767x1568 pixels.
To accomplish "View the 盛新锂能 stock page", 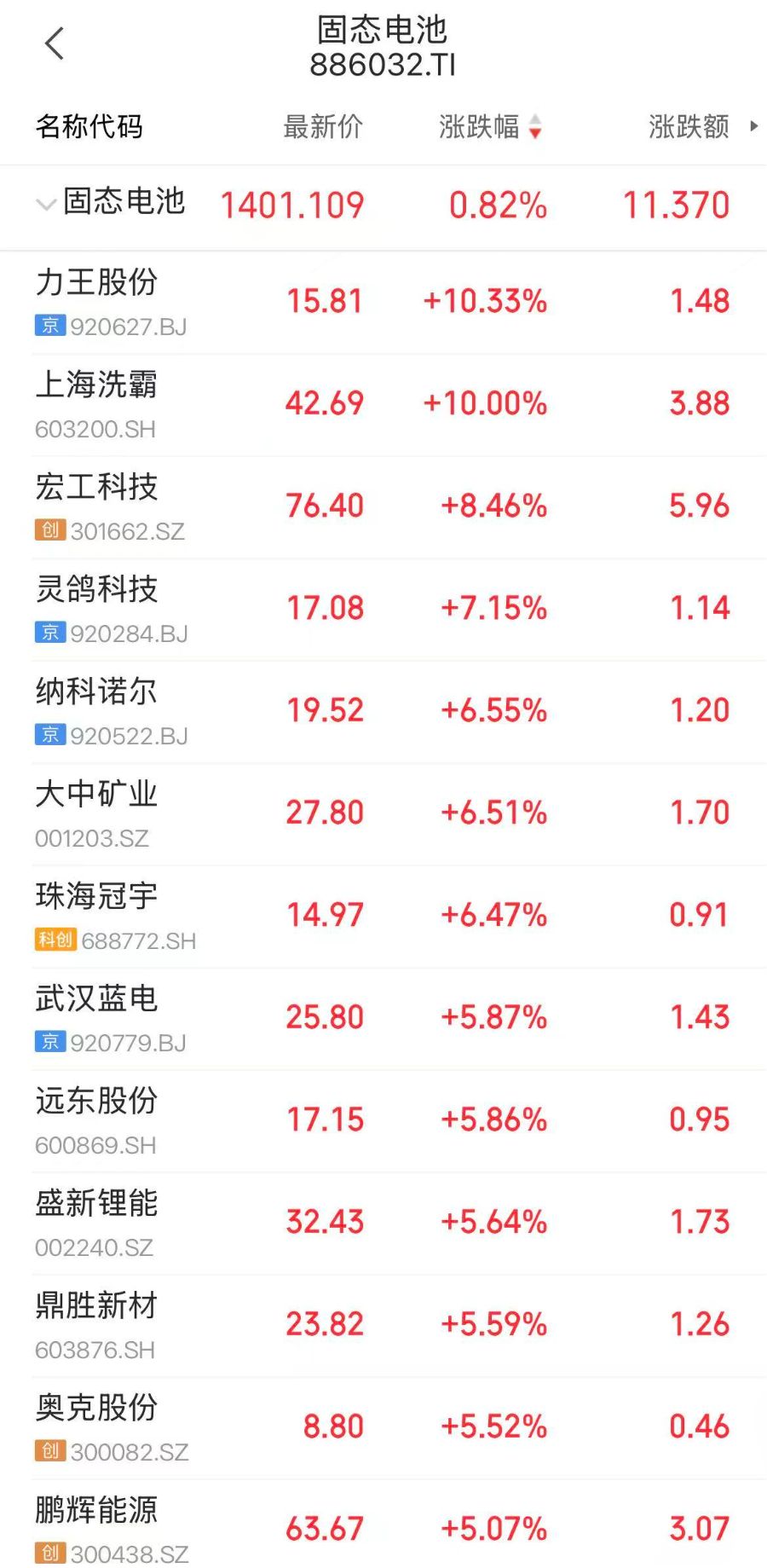I will [x=383, y=1224].
